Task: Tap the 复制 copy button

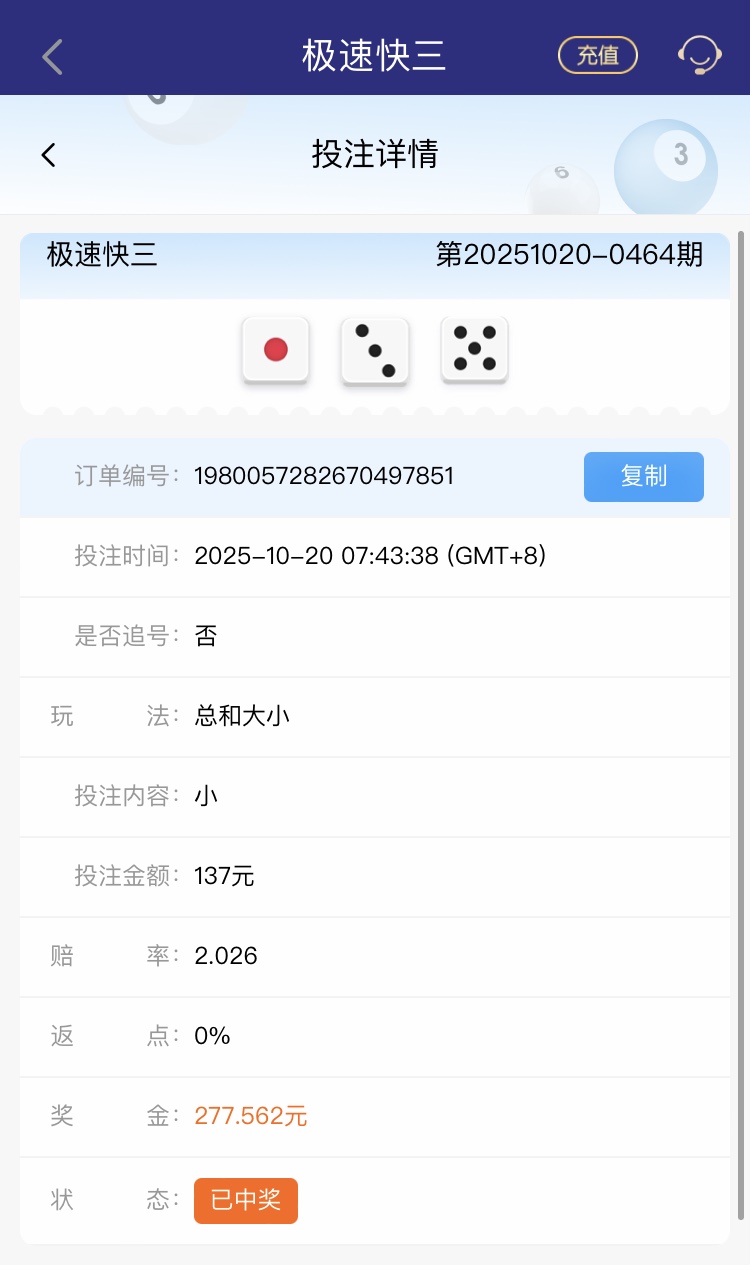Action: tap(643, 477)
